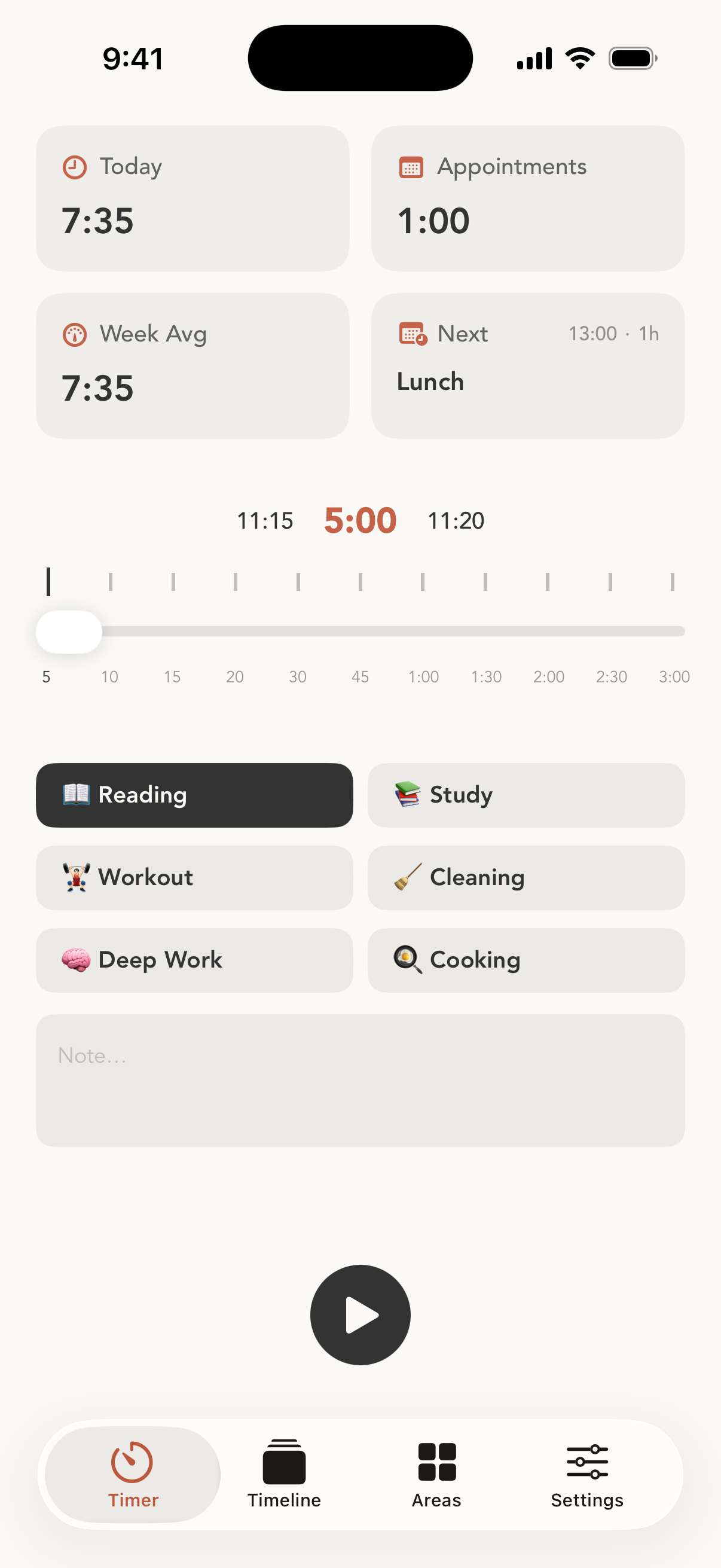Start the timer with the play button
Image resolution: width=721 pixels, height=1568 pixels.
pyautogui.click(x=360, y=1314)
